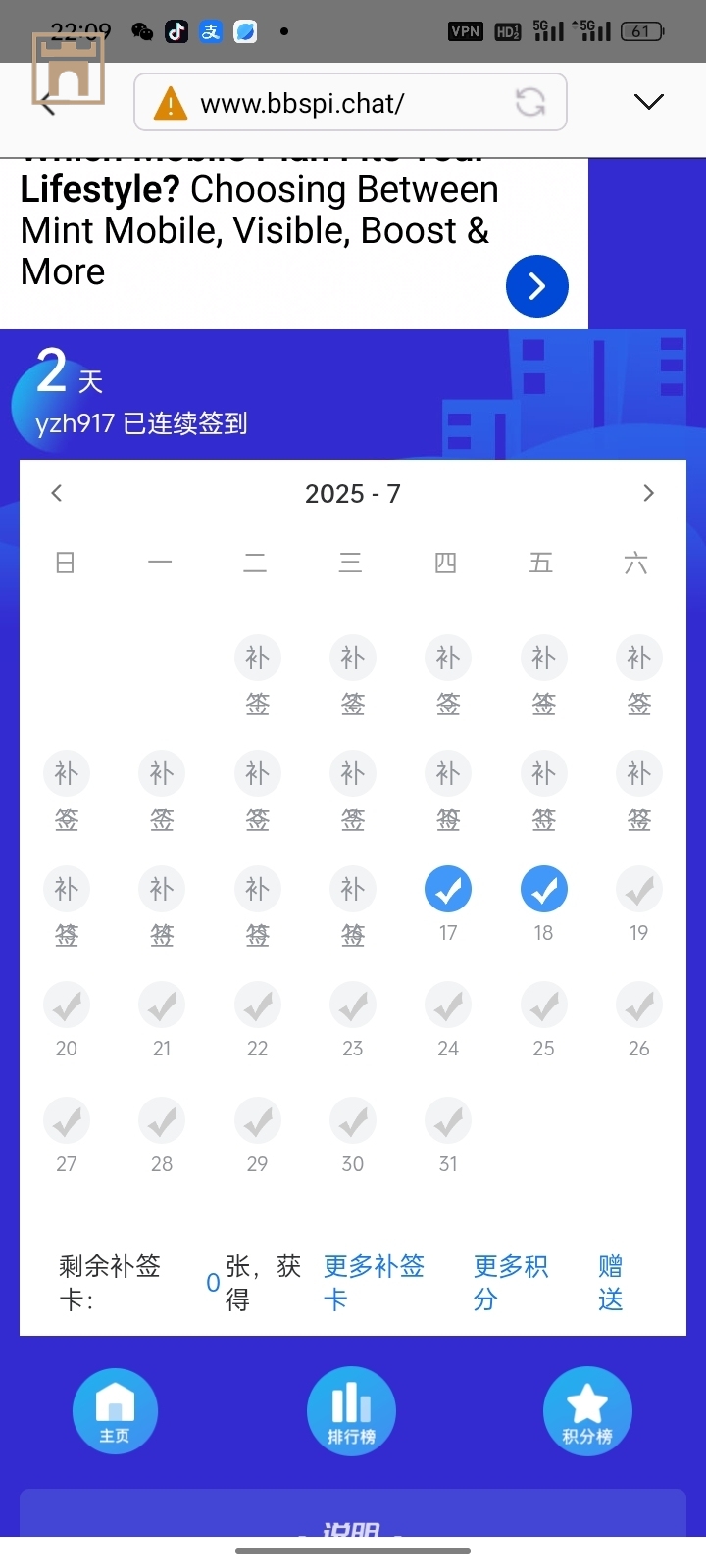Open the mobile plan ad arrow button
The width and height of the screenshot is (706, 1568).
point(536,286)
